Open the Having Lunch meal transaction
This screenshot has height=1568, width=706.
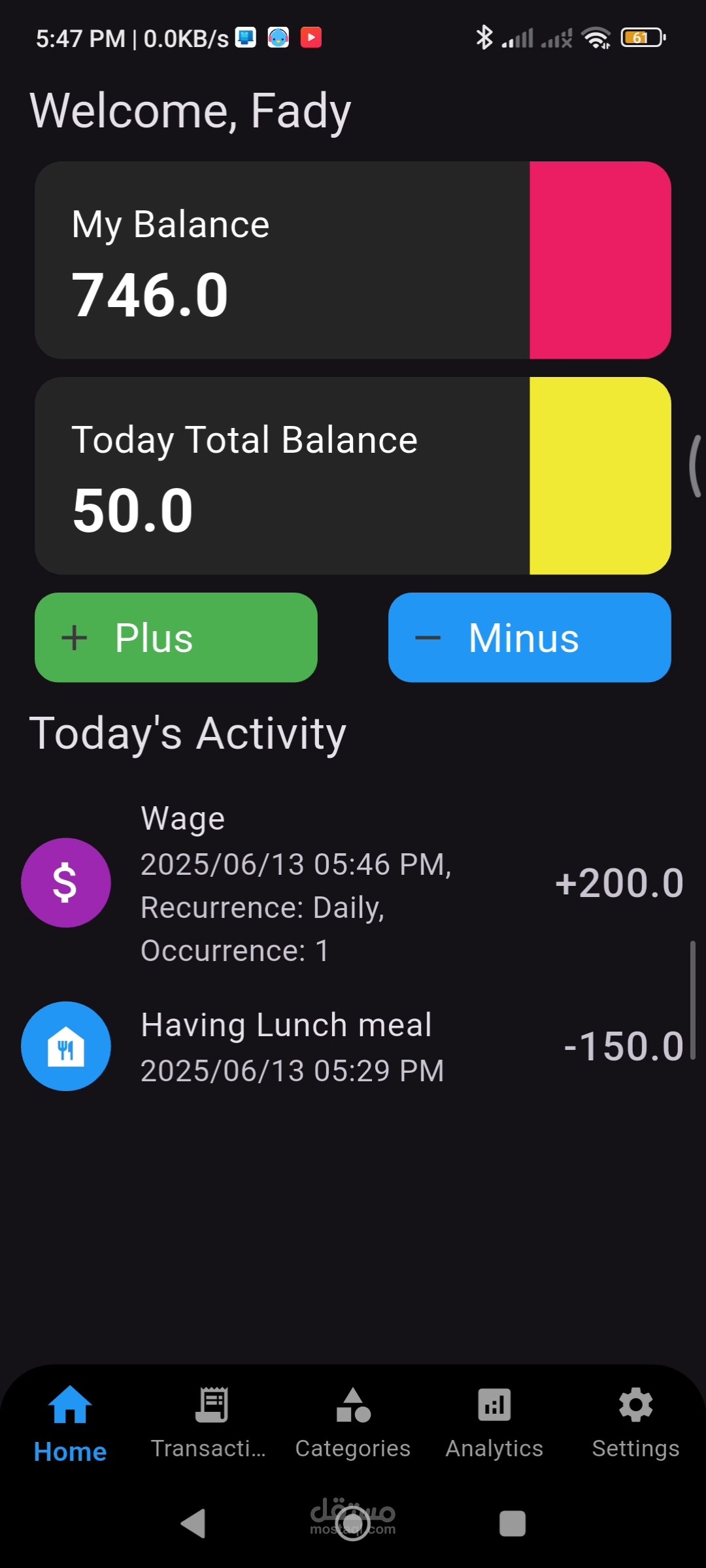pyautogui.click(x=353, y=1046)
